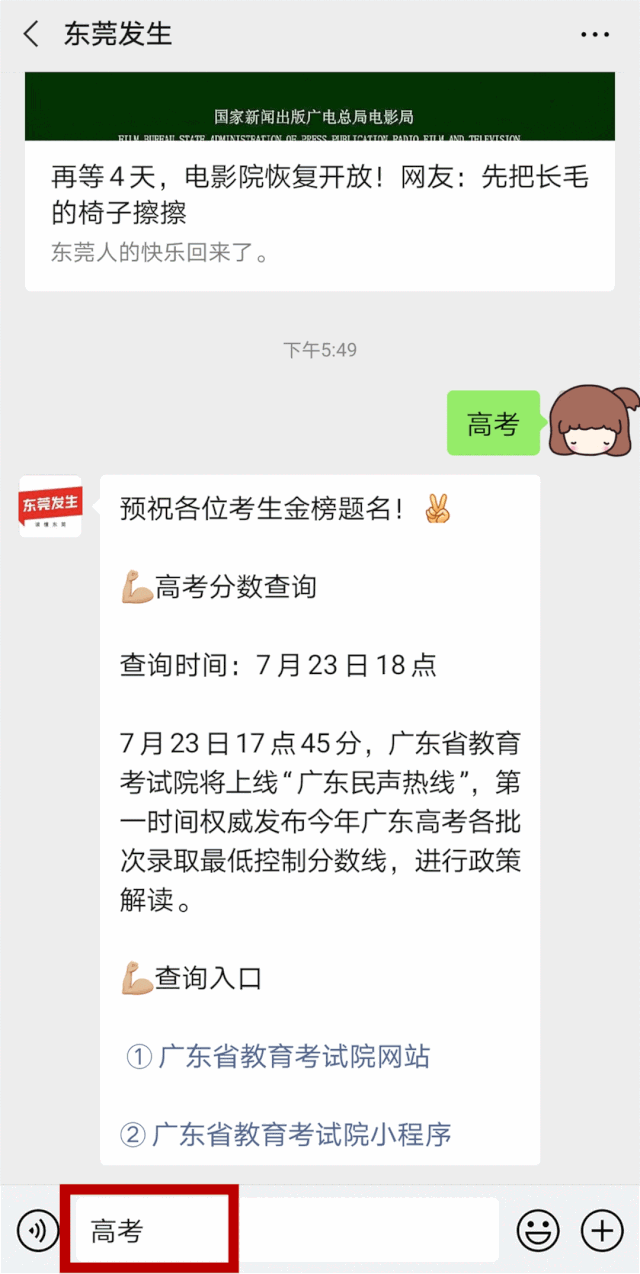
Task: Tap my own profile avatar
Action: click(592, 423)
